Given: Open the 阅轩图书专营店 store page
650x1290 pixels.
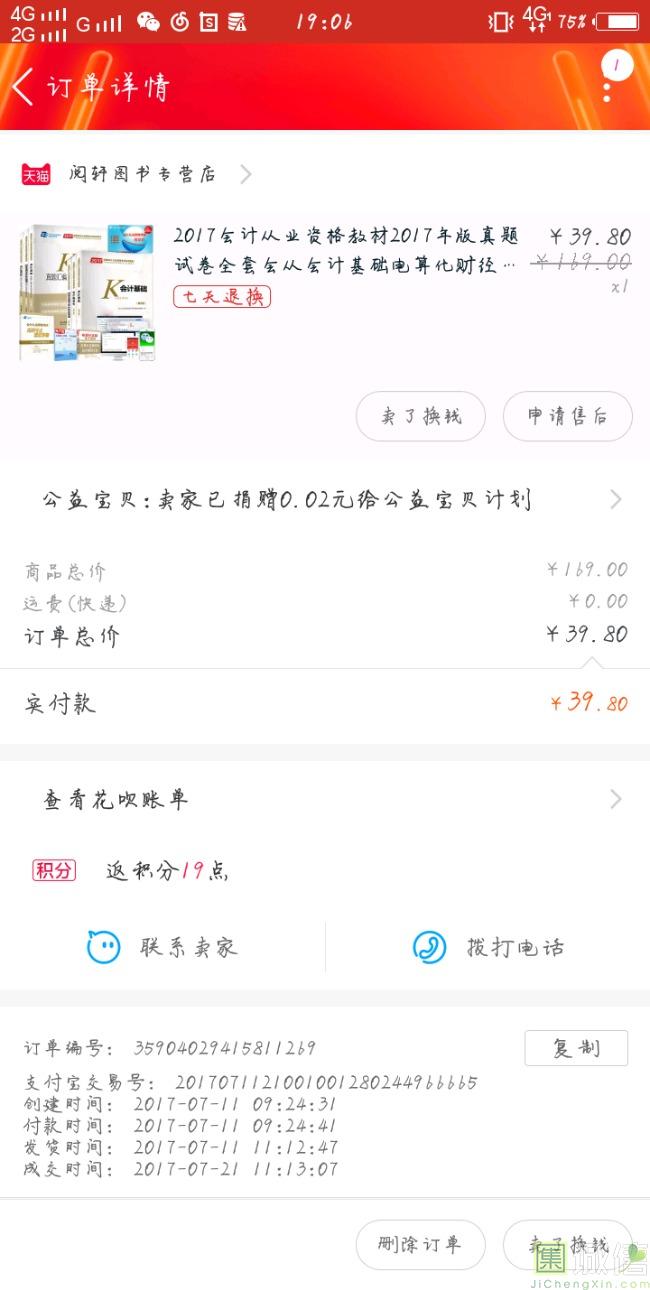Looking at the screenshot, I should [141, 174].
